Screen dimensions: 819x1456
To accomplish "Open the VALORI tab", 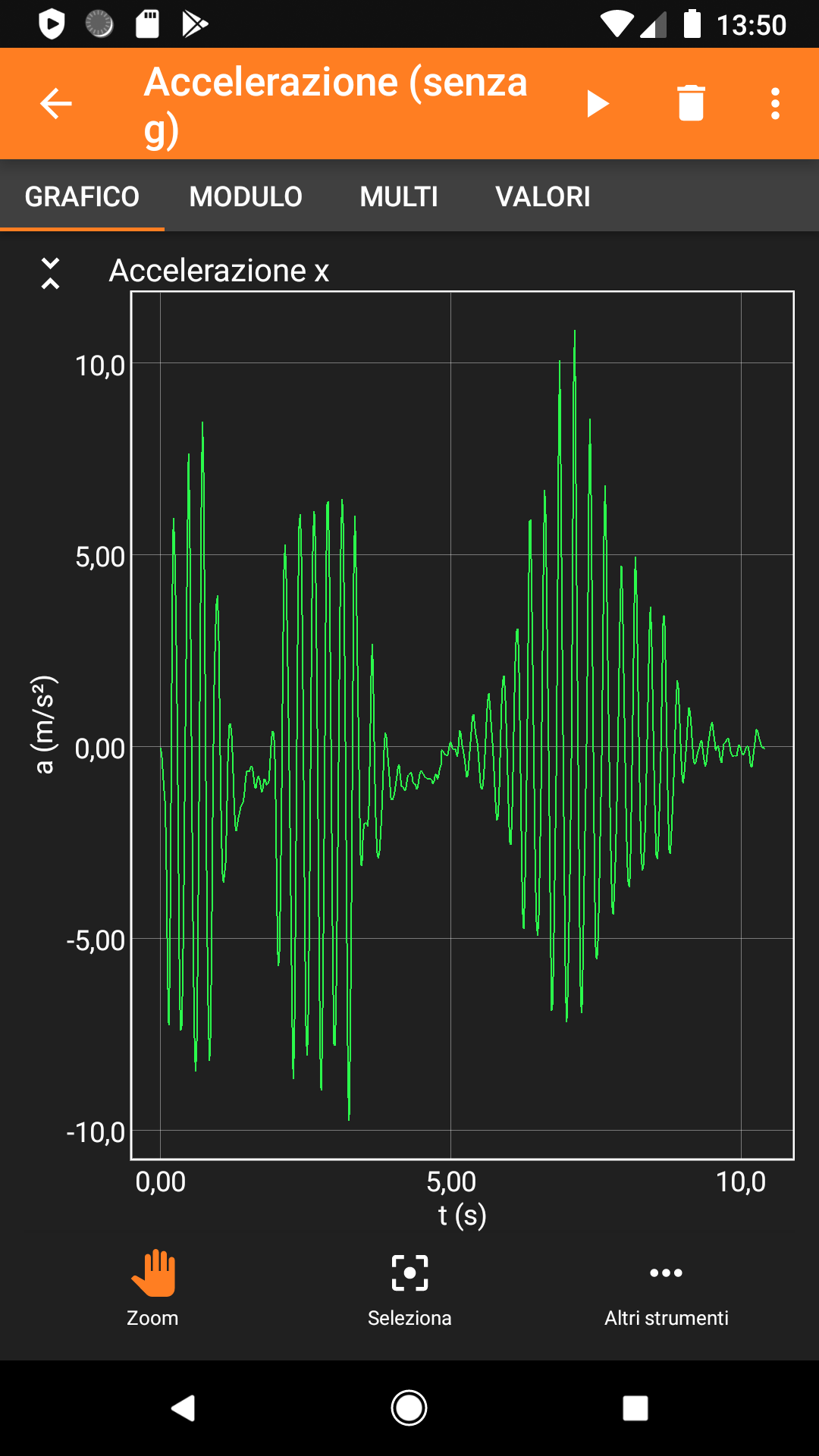I will click(543, 197).
